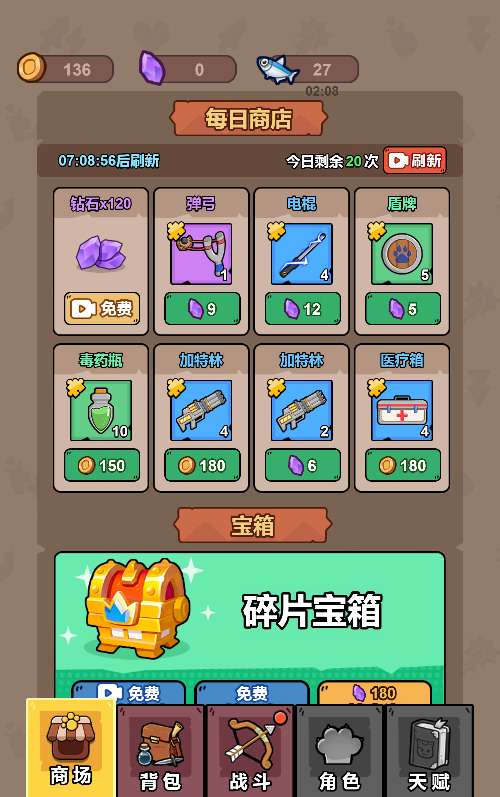Screen dimensions: 500x797
Task: Open 碎片宝箱 for 180 gems
Action: [374, 692]
